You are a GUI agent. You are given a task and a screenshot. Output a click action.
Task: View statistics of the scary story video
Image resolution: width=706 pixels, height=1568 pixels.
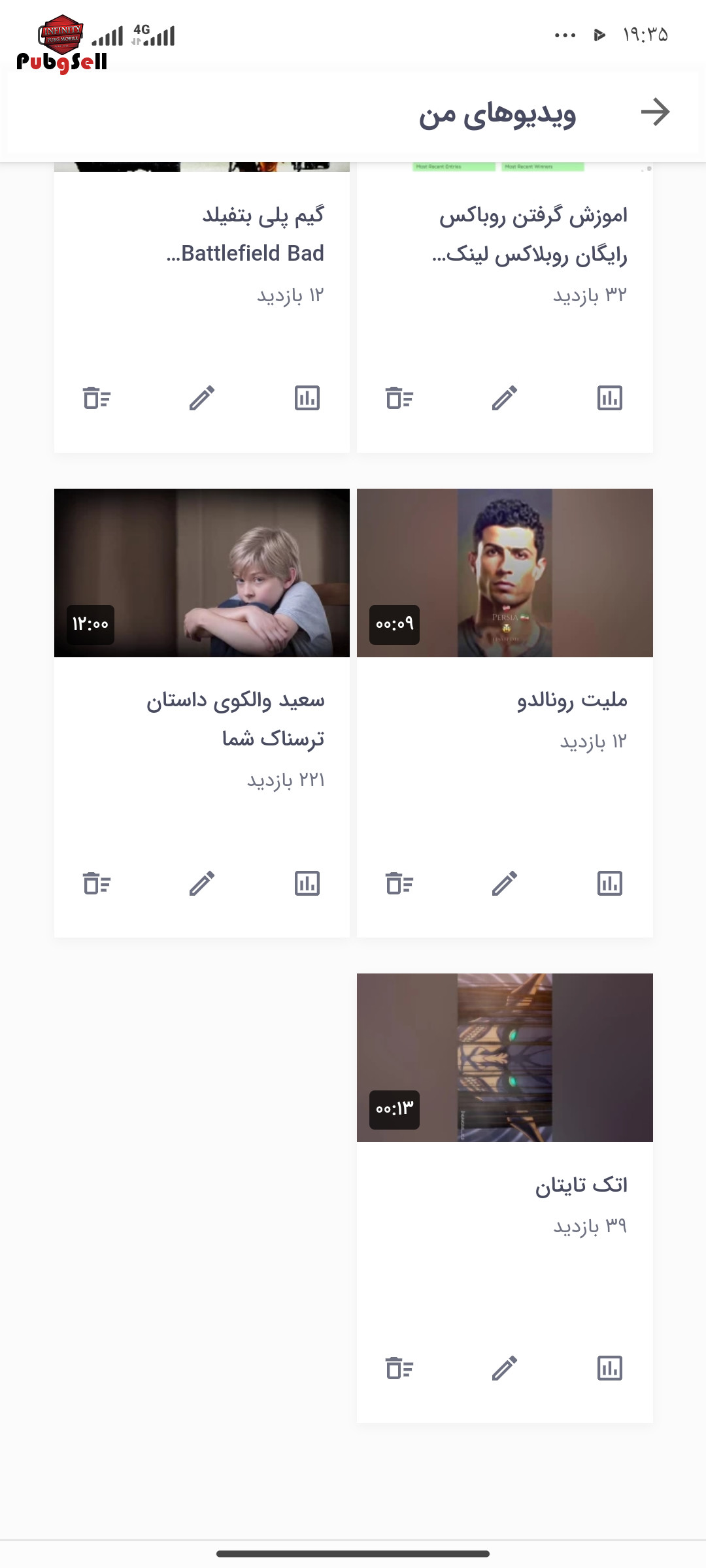pyautogui.click(x=307, y=883)
